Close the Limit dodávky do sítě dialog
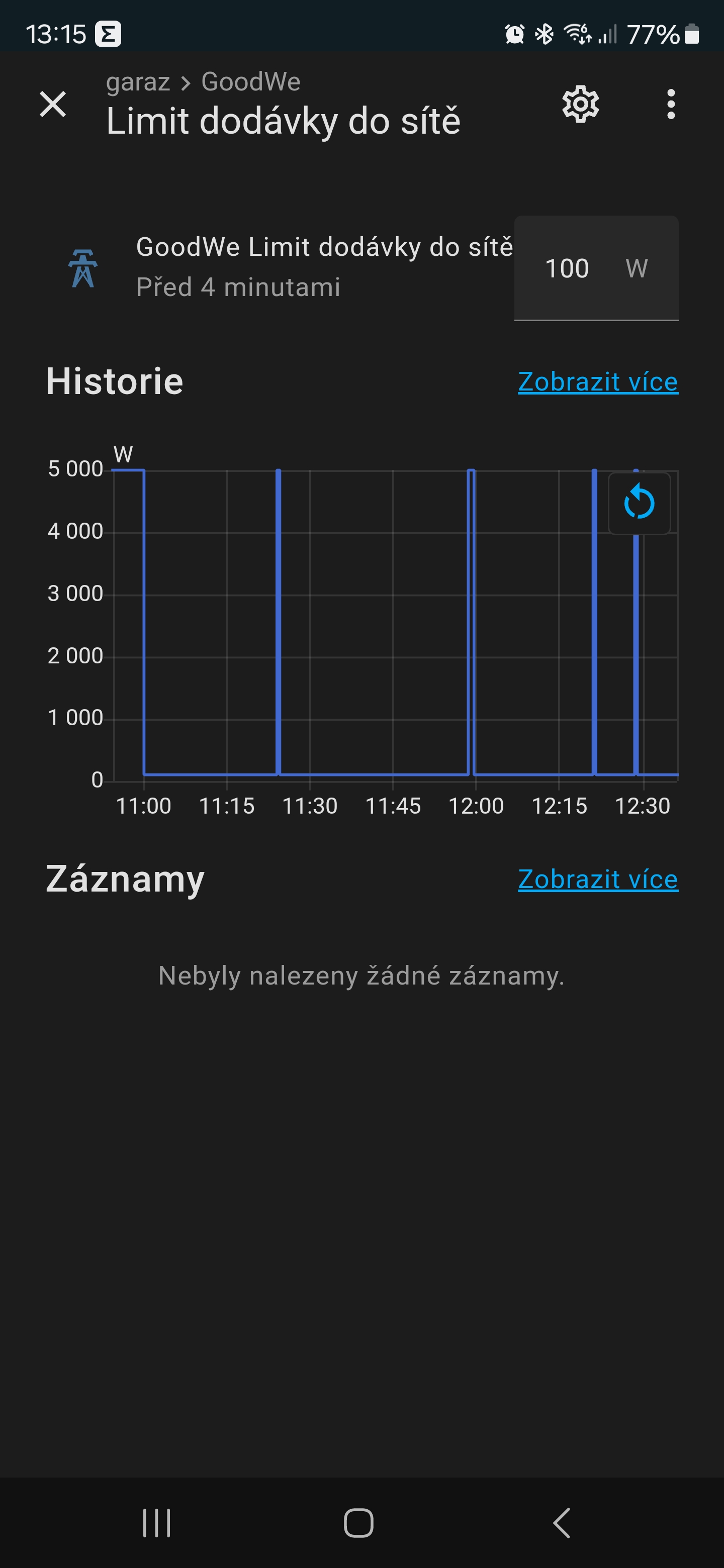Viewport: 724px width, 1568px height. click(x=53, y=104)
